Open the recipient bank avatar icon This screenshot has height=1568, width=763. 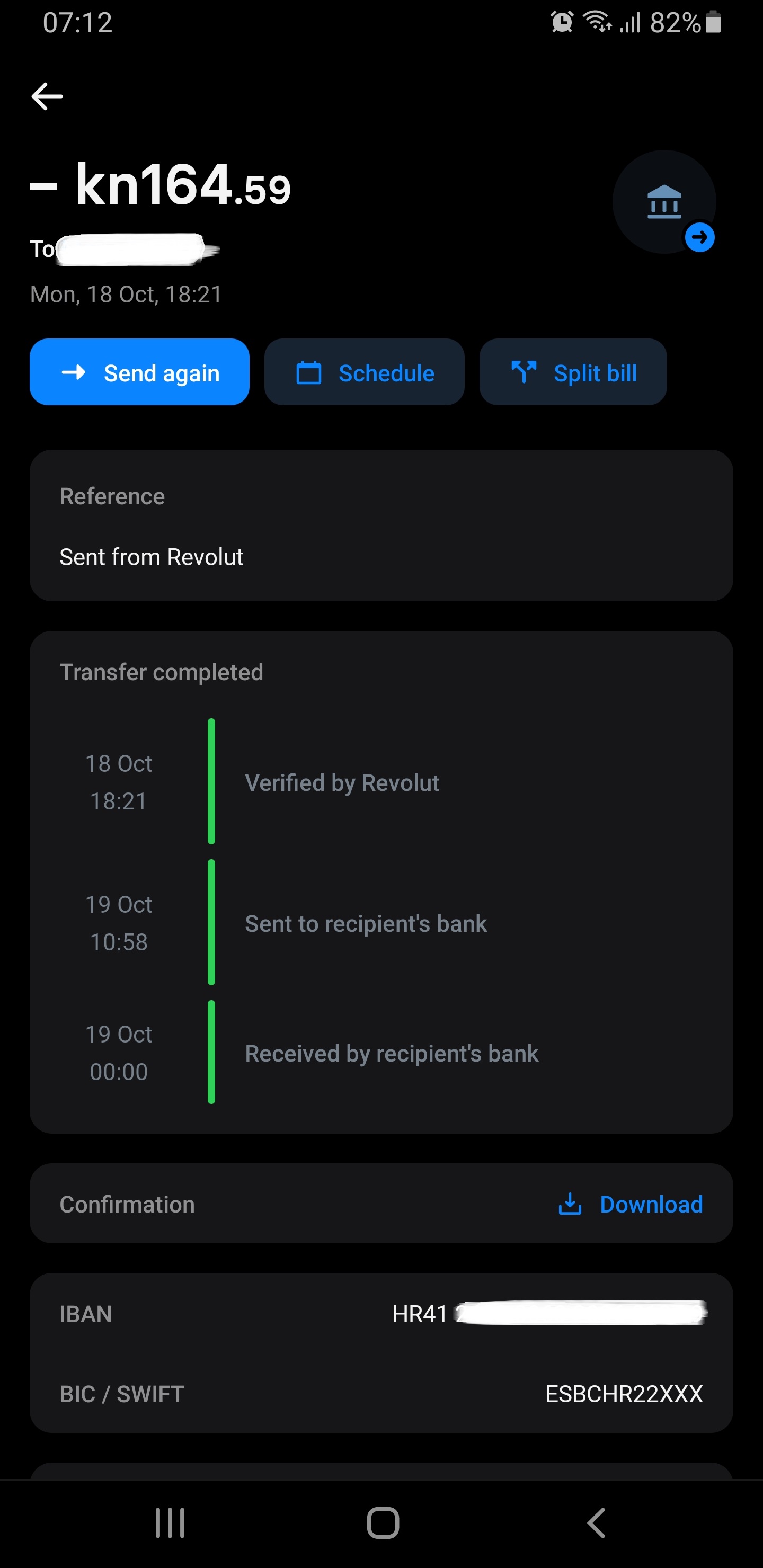[x=664, y=202]
